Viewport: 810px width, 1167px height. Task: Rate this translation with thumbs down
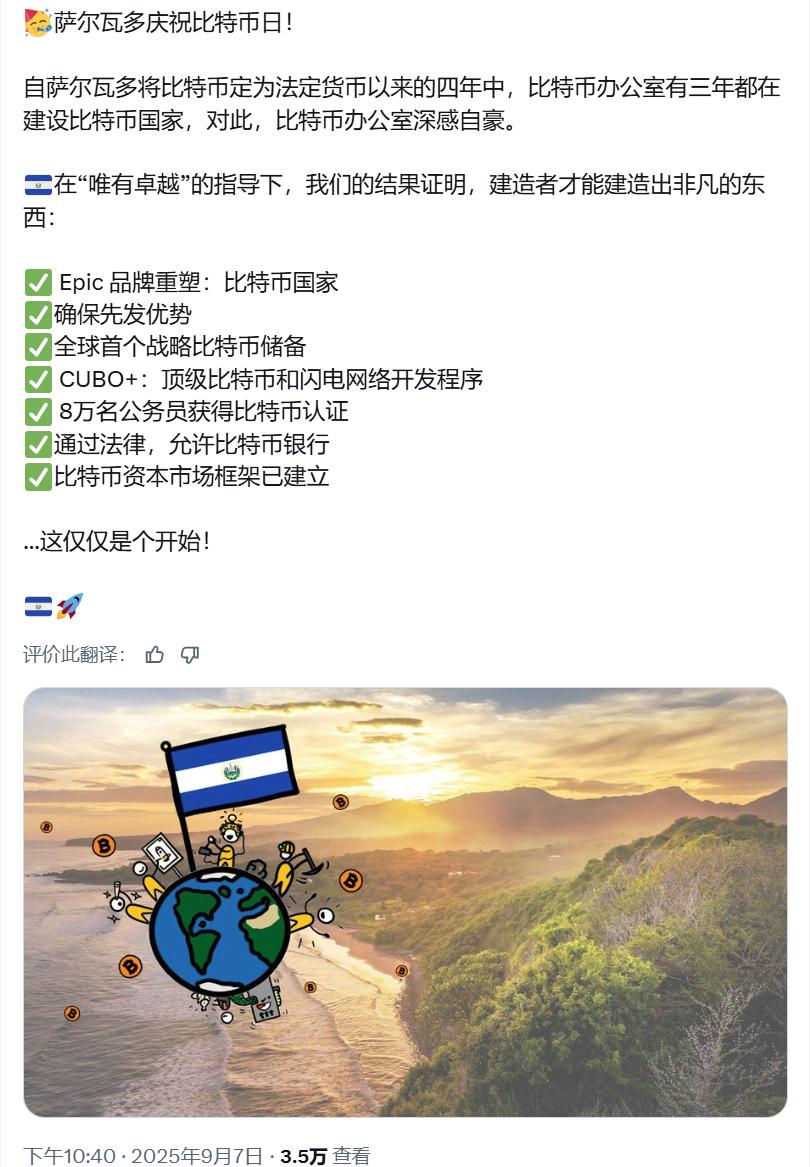click(x=190, y=655)
